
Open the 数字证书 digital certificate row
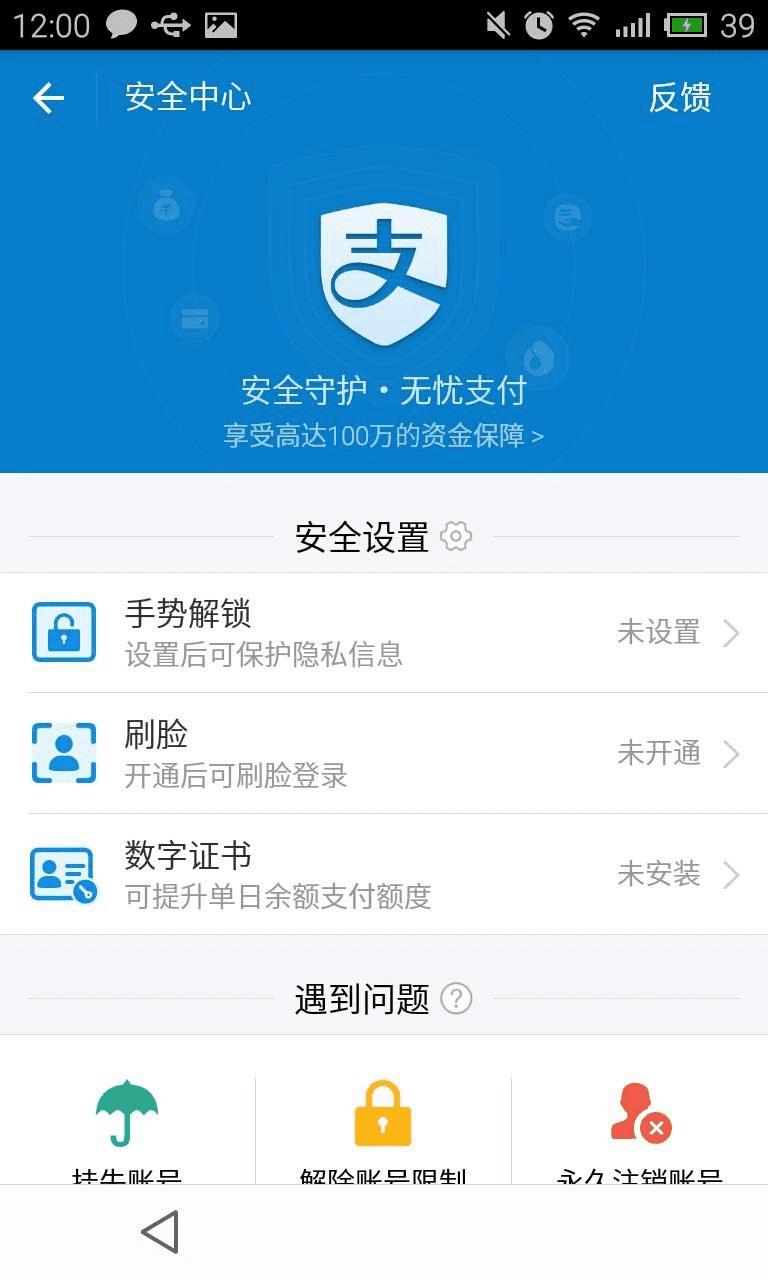click(384, 874)
